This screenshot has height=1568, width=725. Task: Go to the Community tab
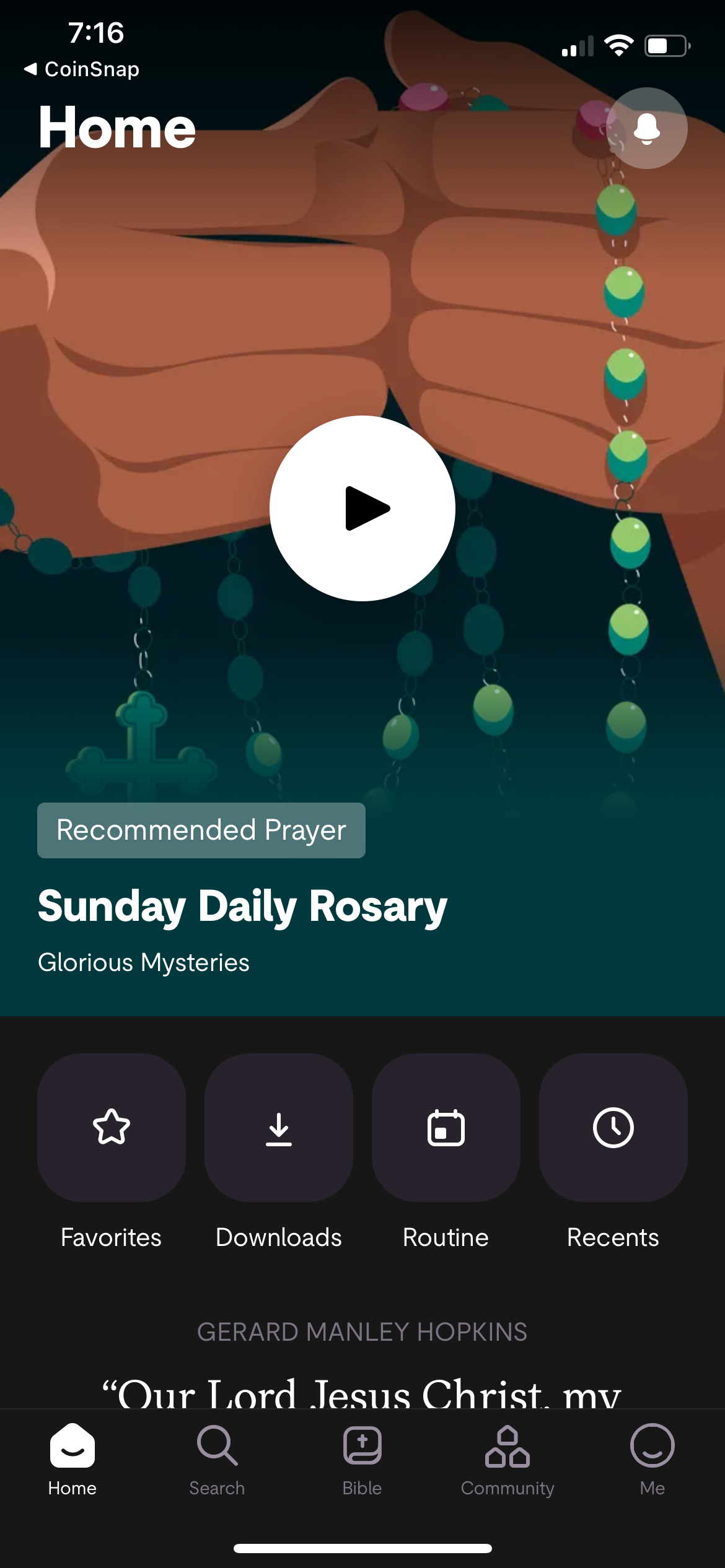point(507,1460)
